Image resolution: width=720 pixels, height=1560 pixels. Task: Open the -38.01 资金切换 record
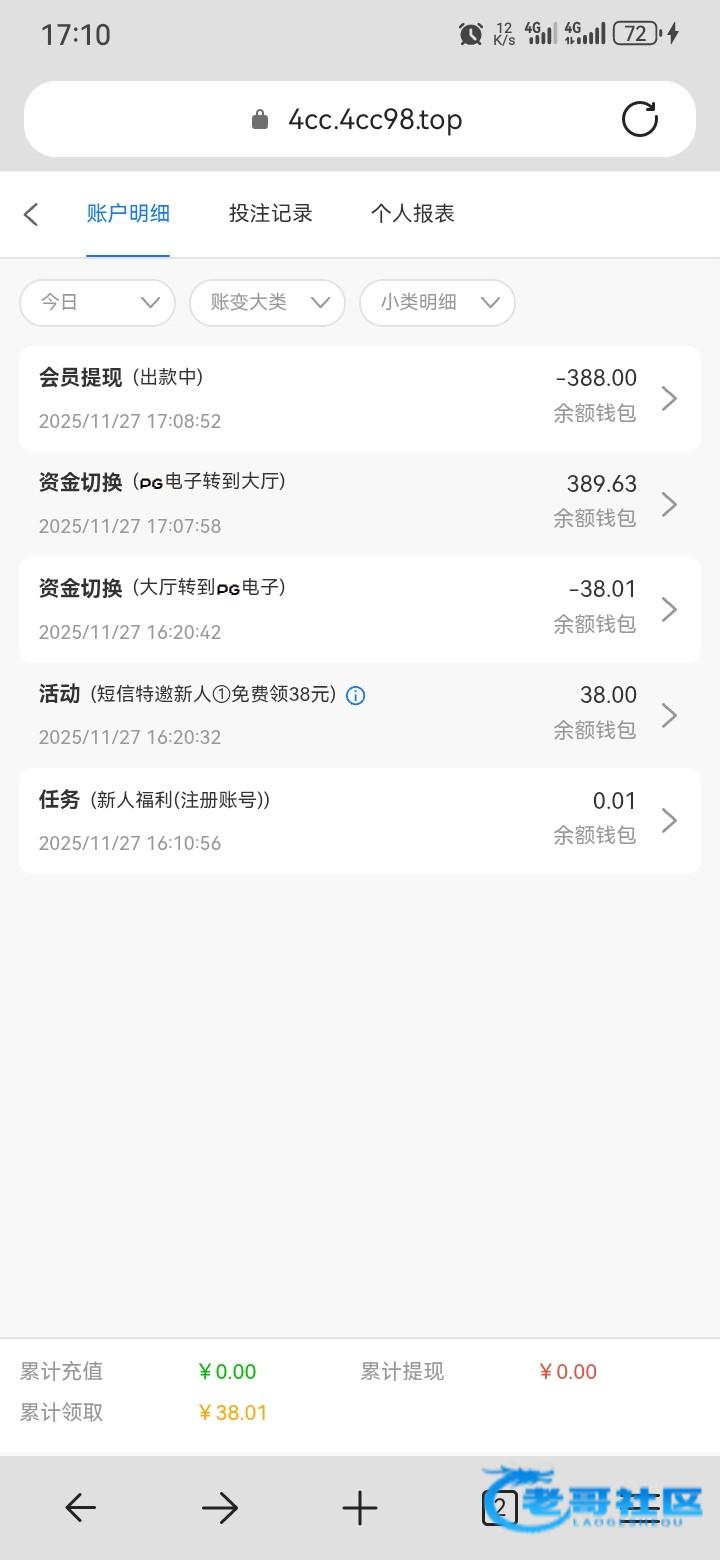(360, 609)
